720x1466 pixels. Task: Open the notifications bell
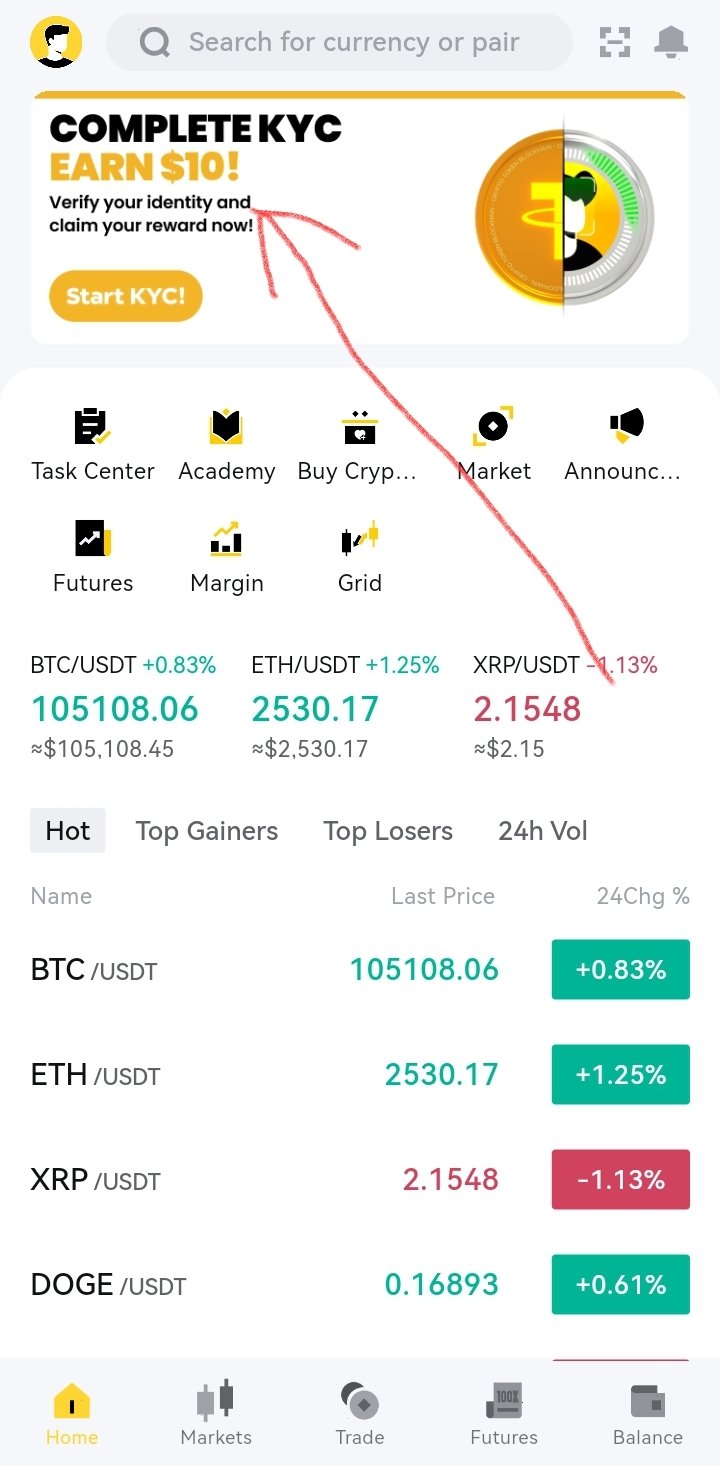coord(671,42)
